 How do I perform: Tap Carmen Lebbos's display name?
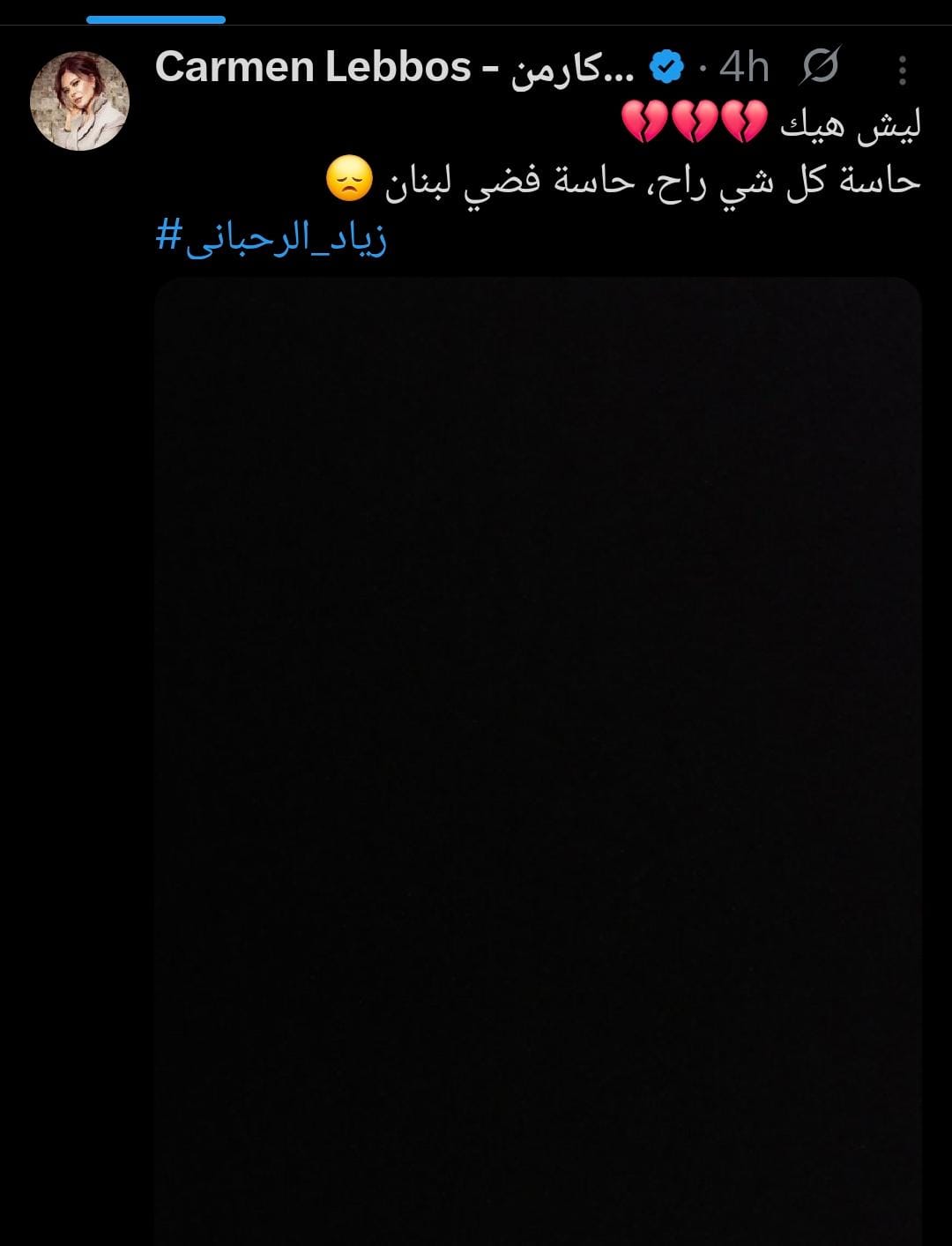point(393,68)
